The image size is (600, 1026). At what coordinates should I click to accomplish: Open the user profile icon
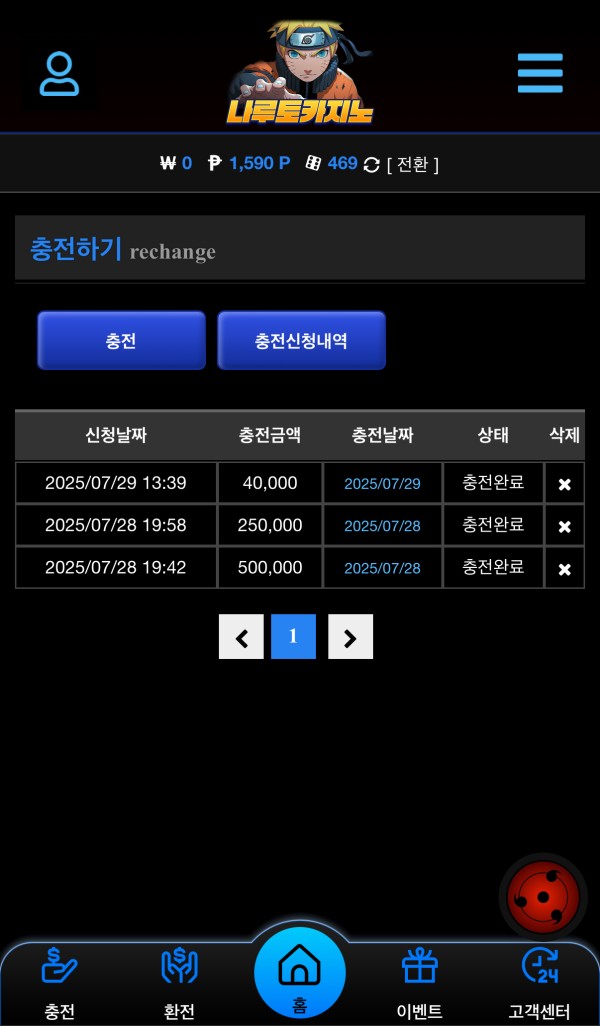point(60,74)
